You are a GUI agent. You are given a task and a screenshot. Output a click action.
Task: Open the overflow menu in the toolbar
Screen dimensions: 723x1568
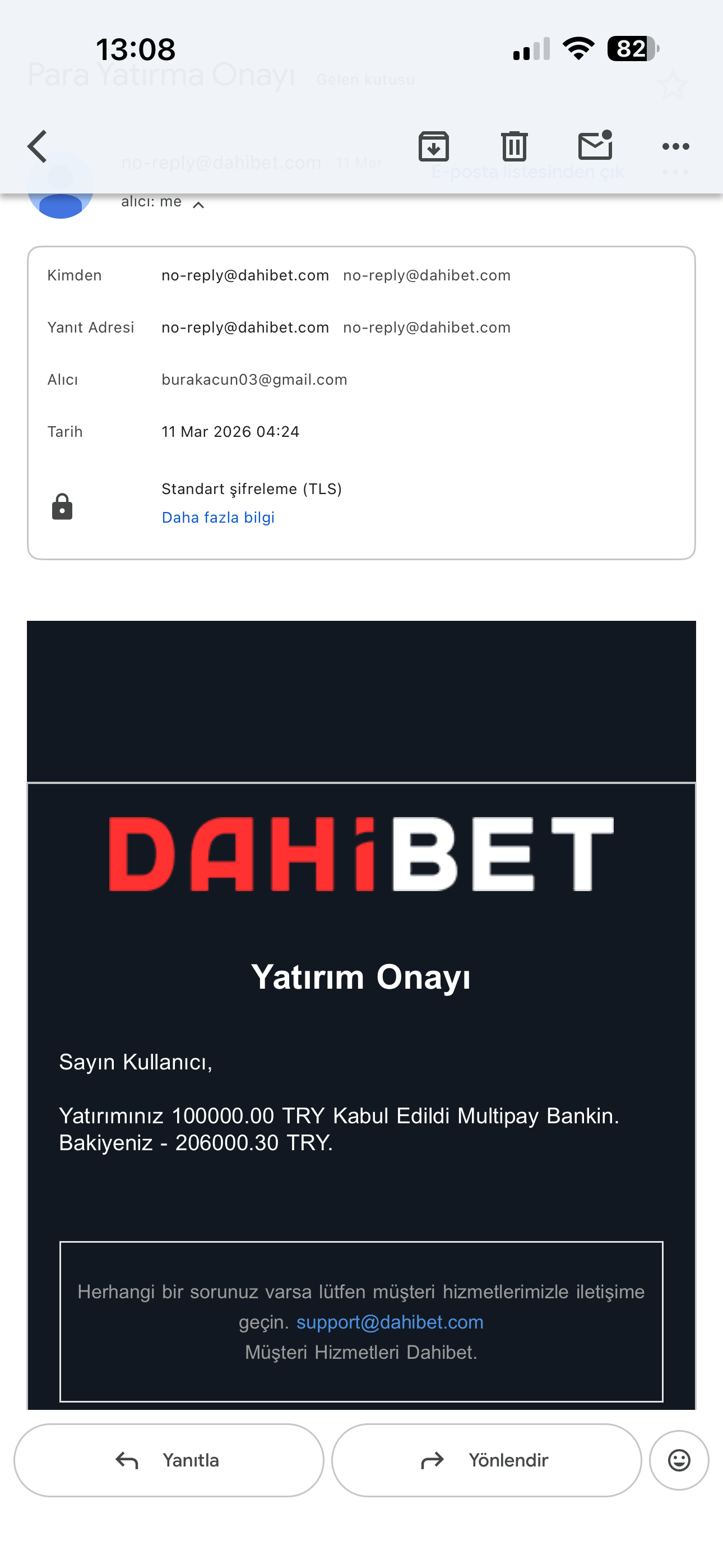675,146
